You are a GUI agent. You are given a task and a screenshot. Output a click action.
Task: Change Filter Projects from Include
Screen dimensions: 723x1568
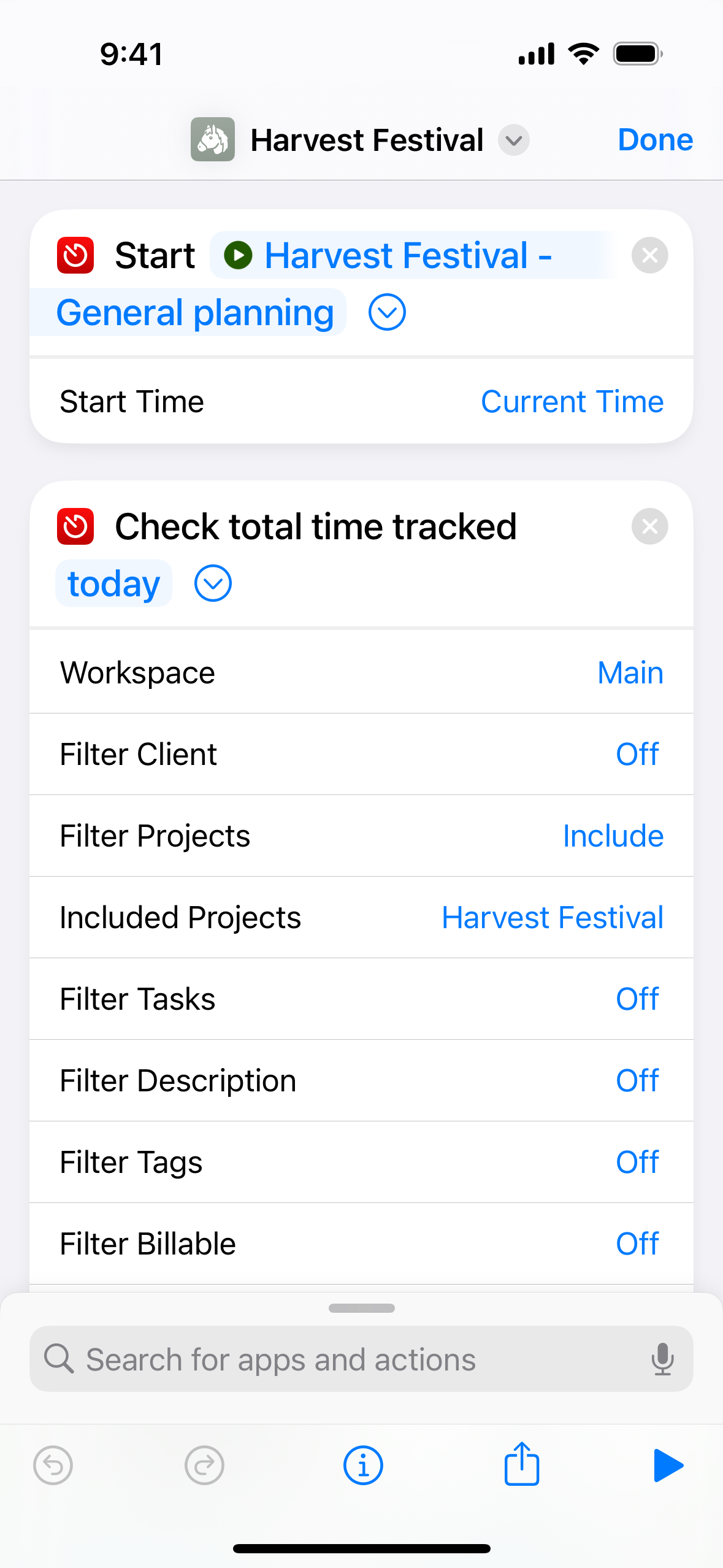click(613, 836)
